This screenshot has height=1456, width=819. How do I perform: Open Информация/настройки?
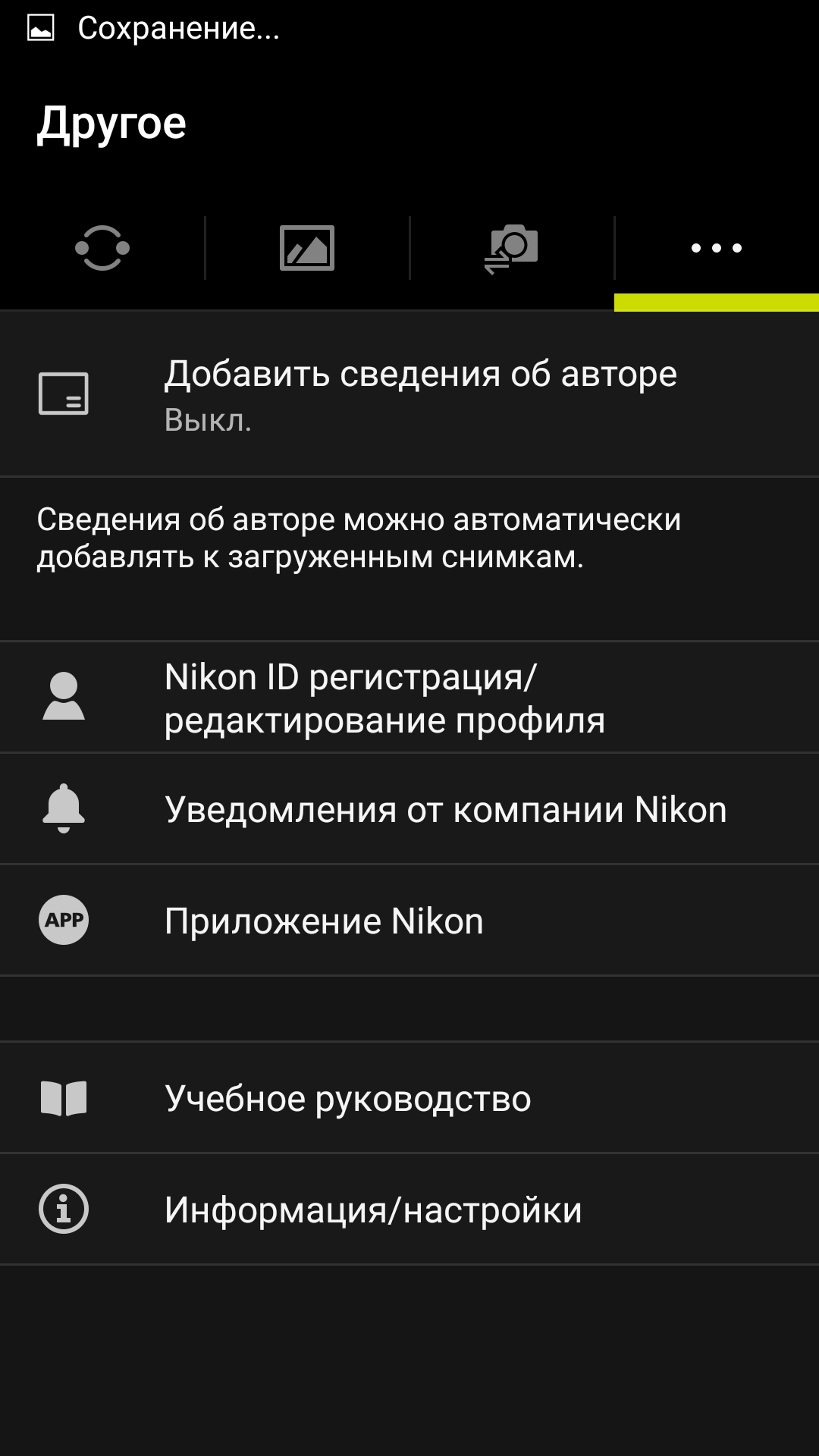coord(409,1210)
